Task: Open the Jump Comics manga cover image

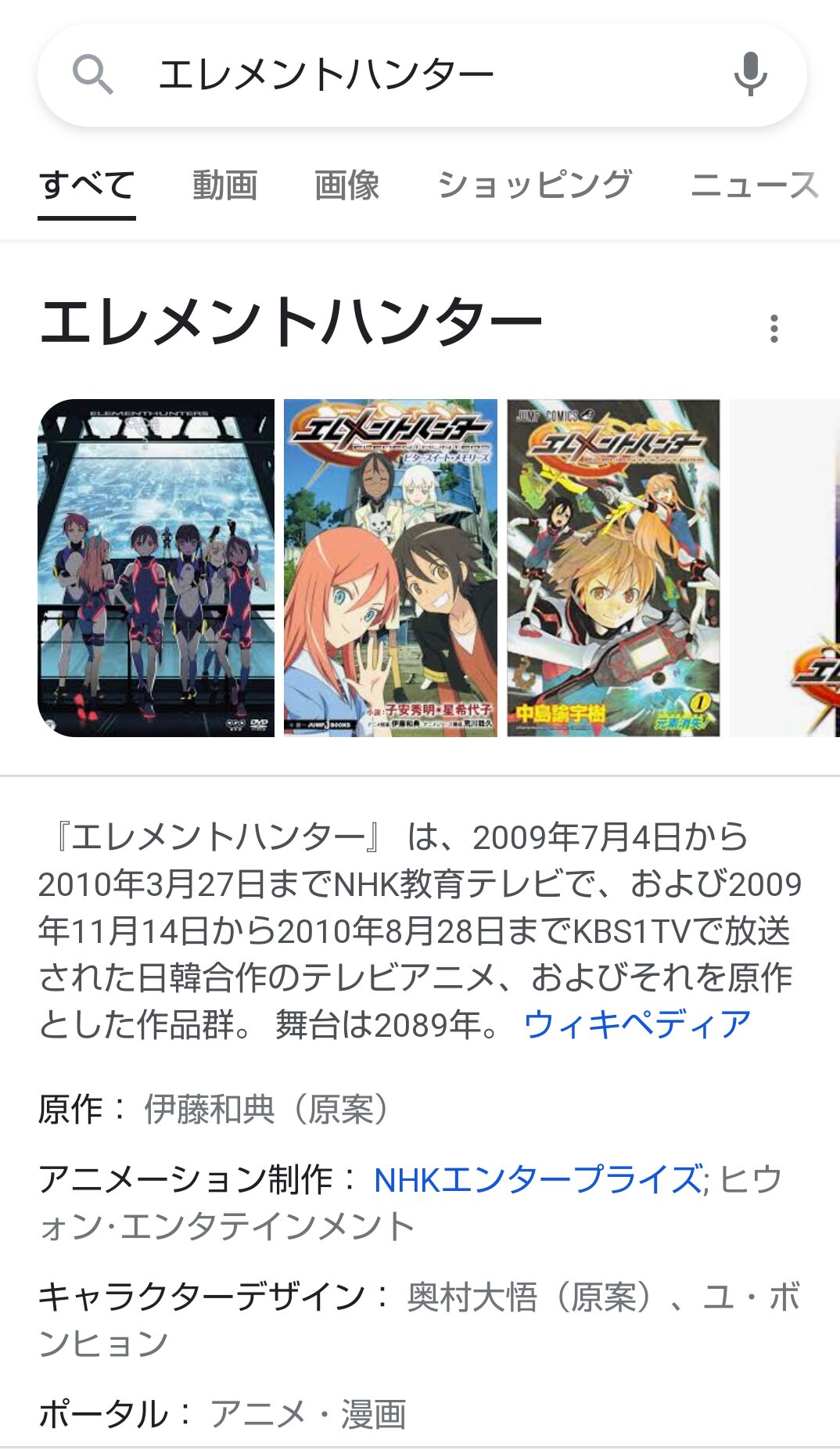Action: click(x=613, y=568)
